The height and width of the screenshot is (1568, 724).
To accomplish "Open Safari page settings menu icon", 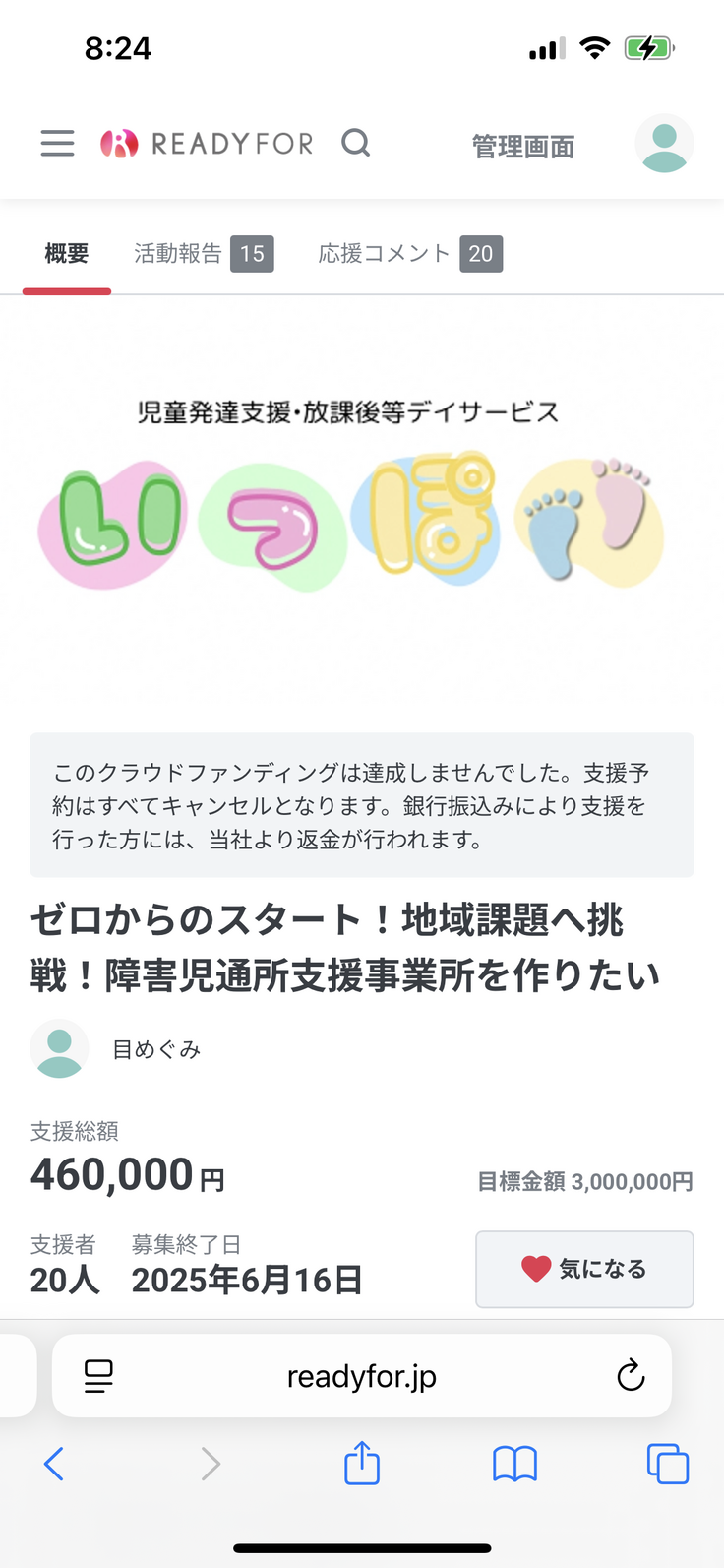I will tap(98, 1376).
